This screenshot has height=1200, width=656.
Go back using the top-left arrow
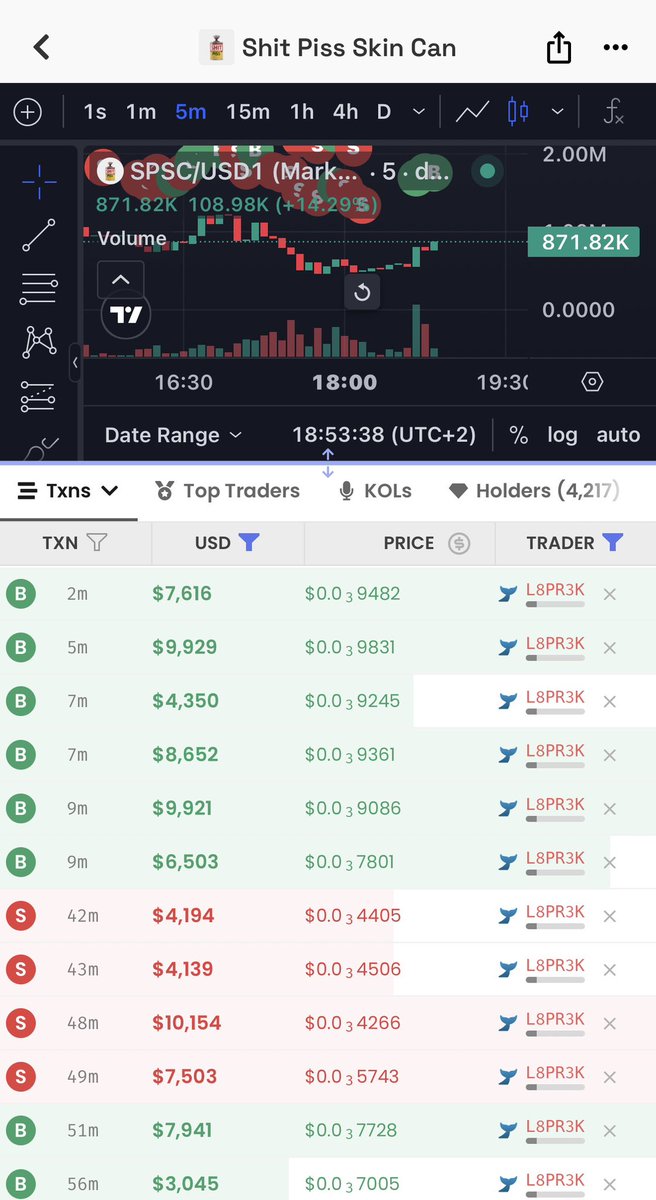41,46
